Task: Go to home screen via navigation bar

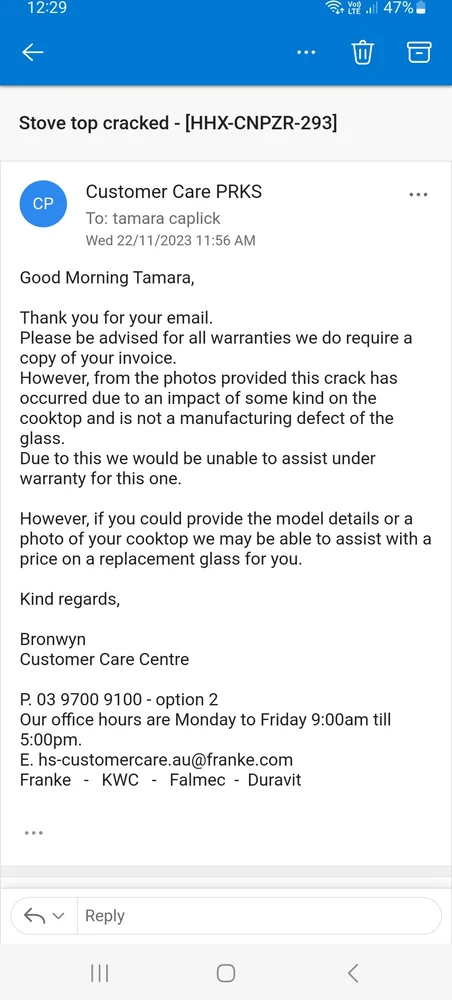Action: coord(226,973)
